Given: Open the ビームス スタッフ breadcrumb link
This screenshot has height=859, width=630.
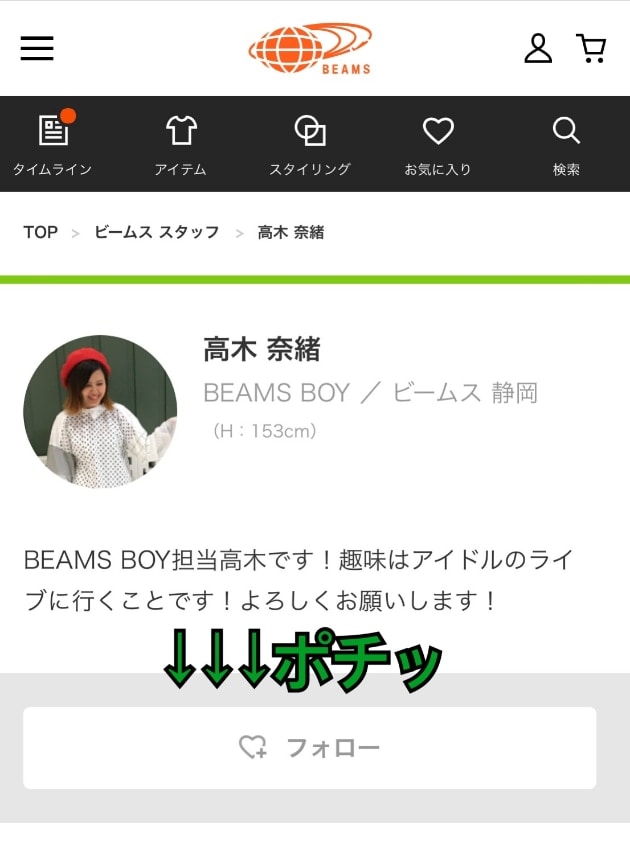Looking at the screenshot, I should pos(157,232).
